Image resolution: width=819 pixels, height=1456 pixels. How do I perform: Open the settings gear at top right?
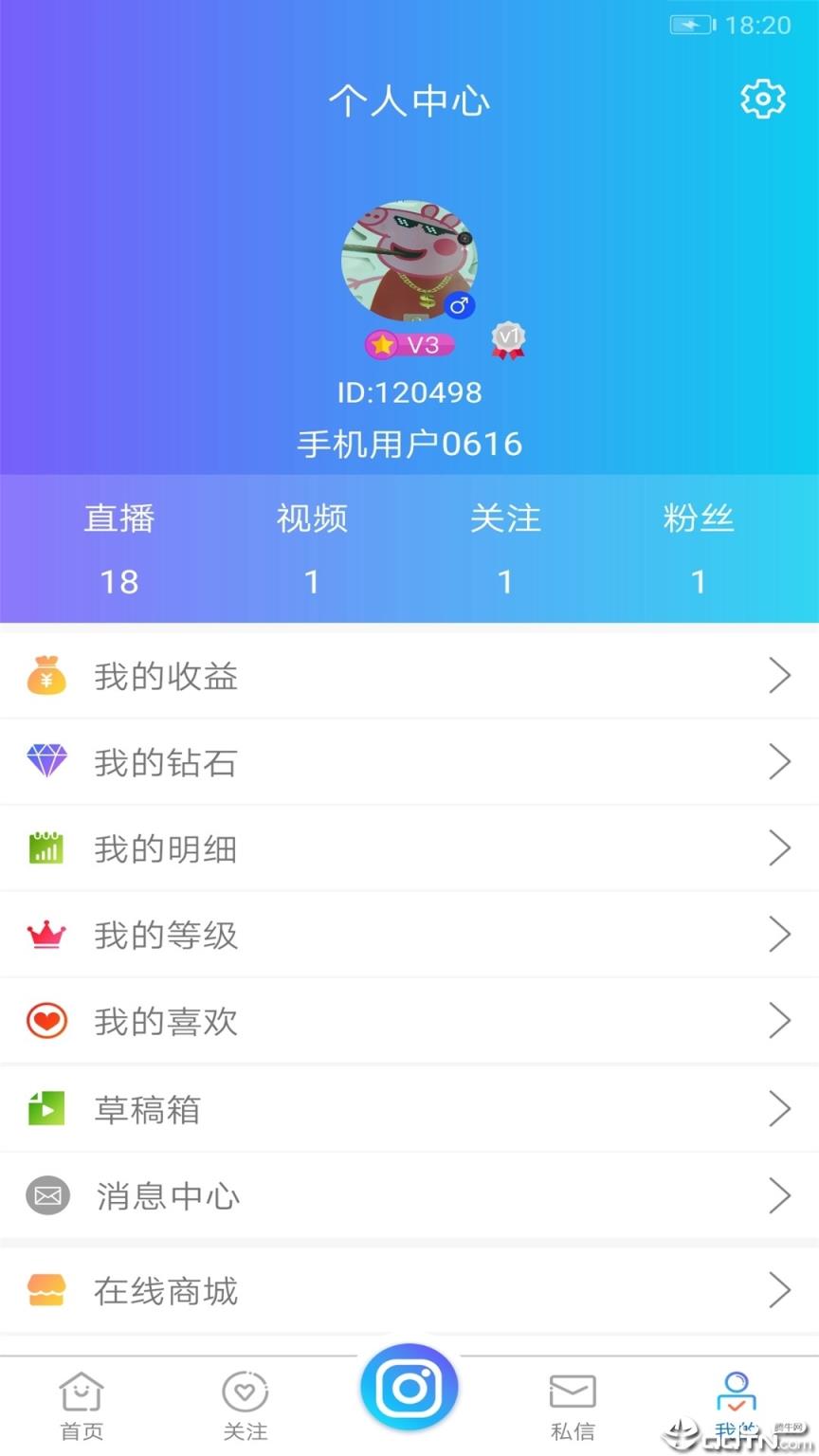click(762, 98)
